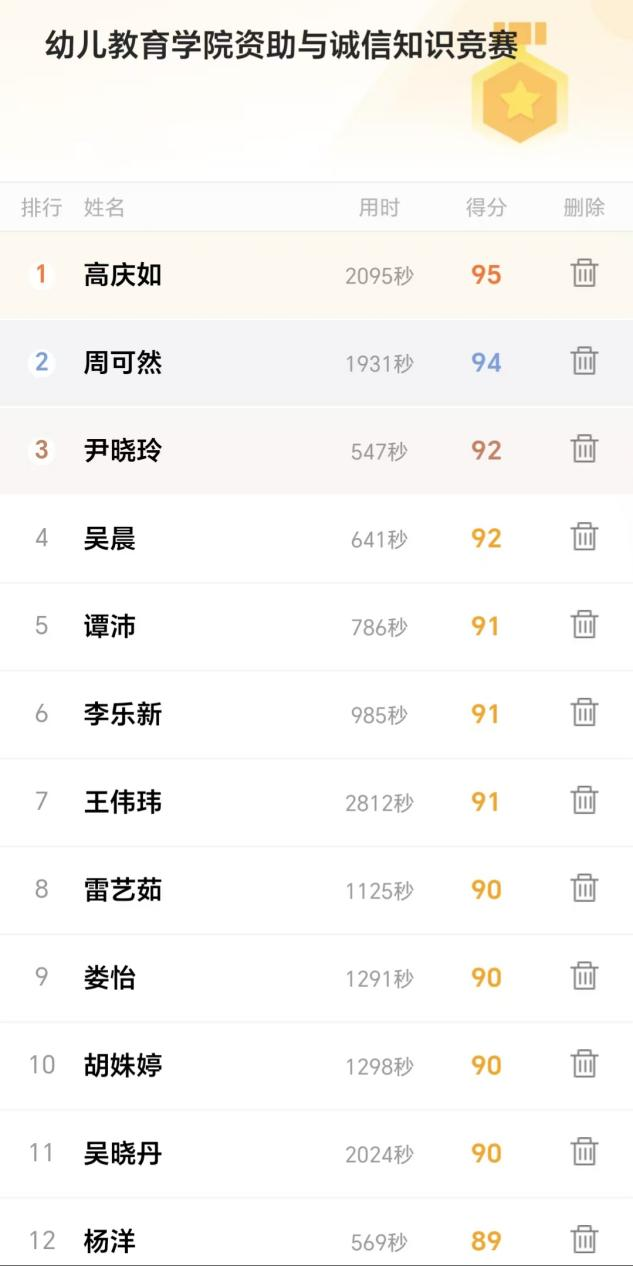633x1266 pixels.
Task: Delete 胡姝婷's score entry
Action: click(584, 1065)
